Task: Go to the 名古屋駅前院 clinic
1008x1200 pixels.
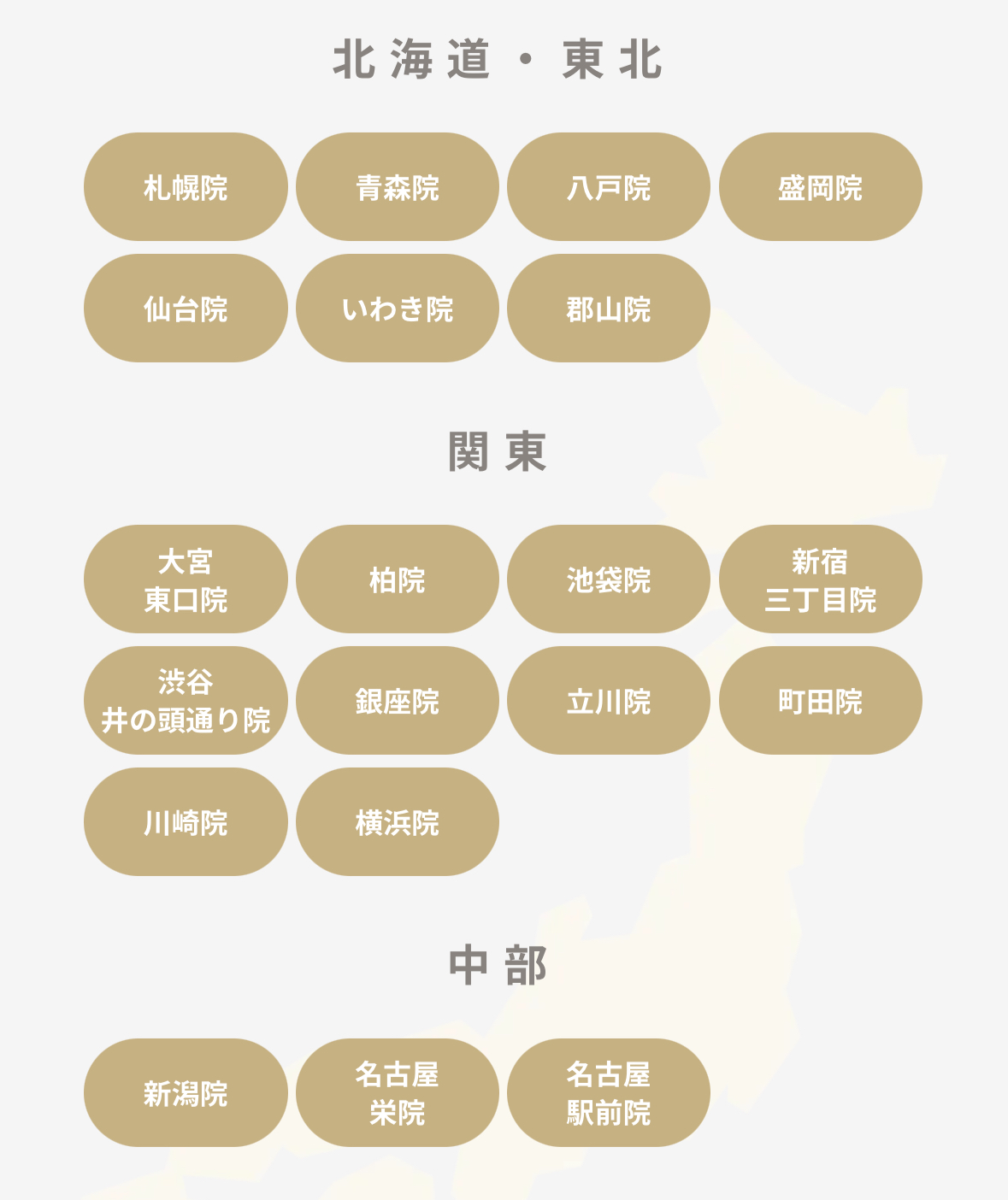Action: tap(609, 1093)
